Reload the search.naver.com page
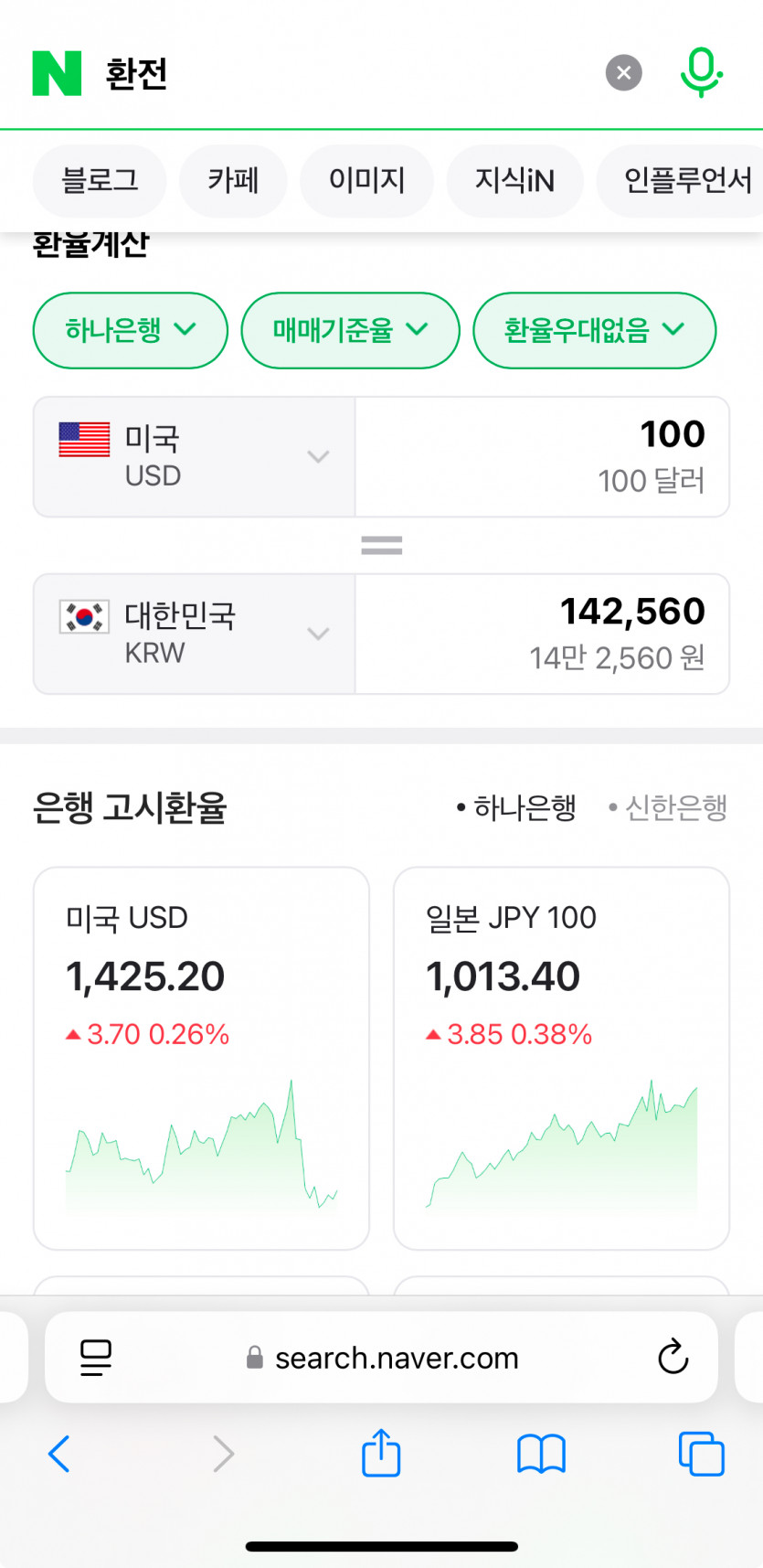This screenshot has height=1568, width=763. [673, 1357]
